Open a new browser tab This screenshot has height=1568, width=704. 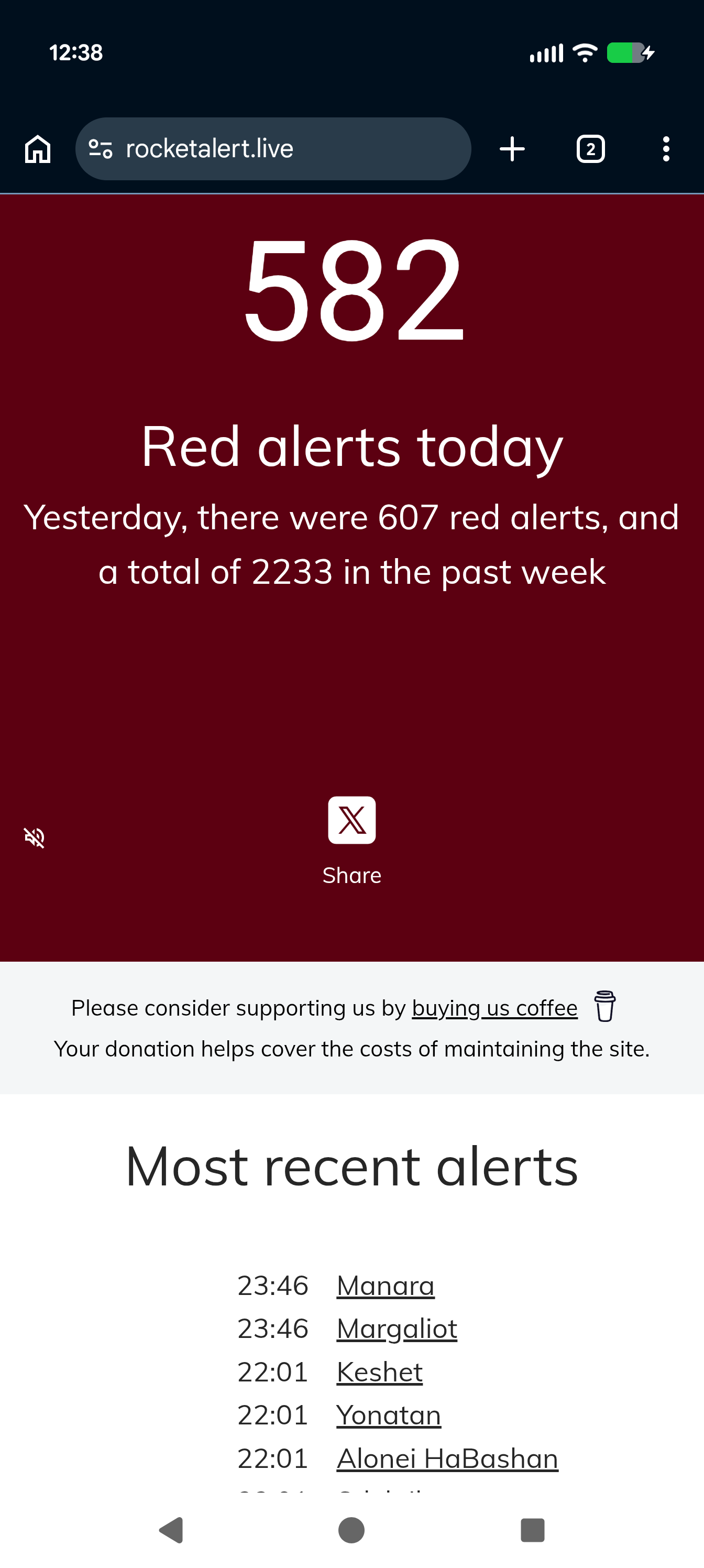tap(512, 149)
